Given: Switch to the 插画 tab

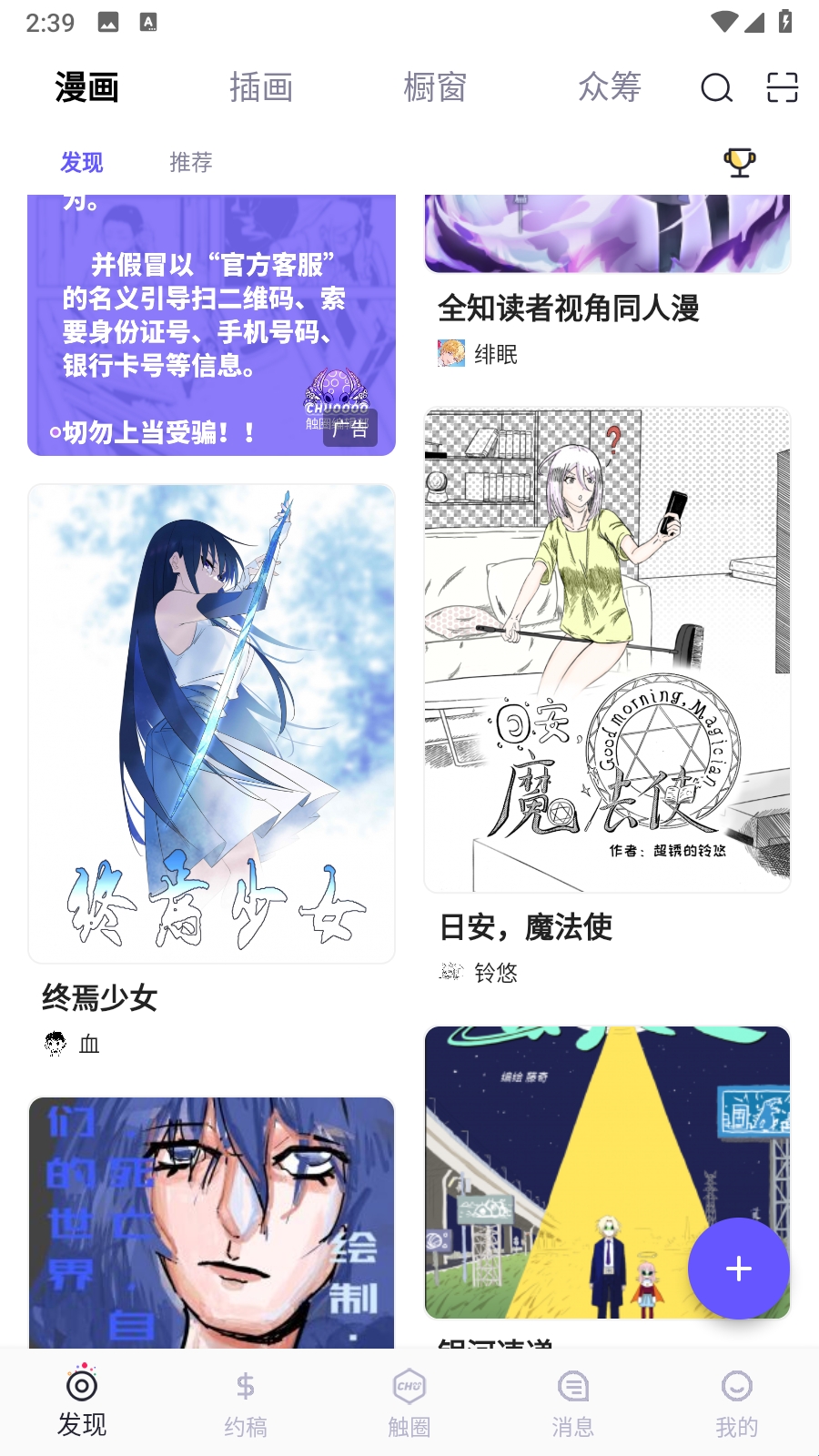Looking at the screenshot, I should (x=260, y=88).
